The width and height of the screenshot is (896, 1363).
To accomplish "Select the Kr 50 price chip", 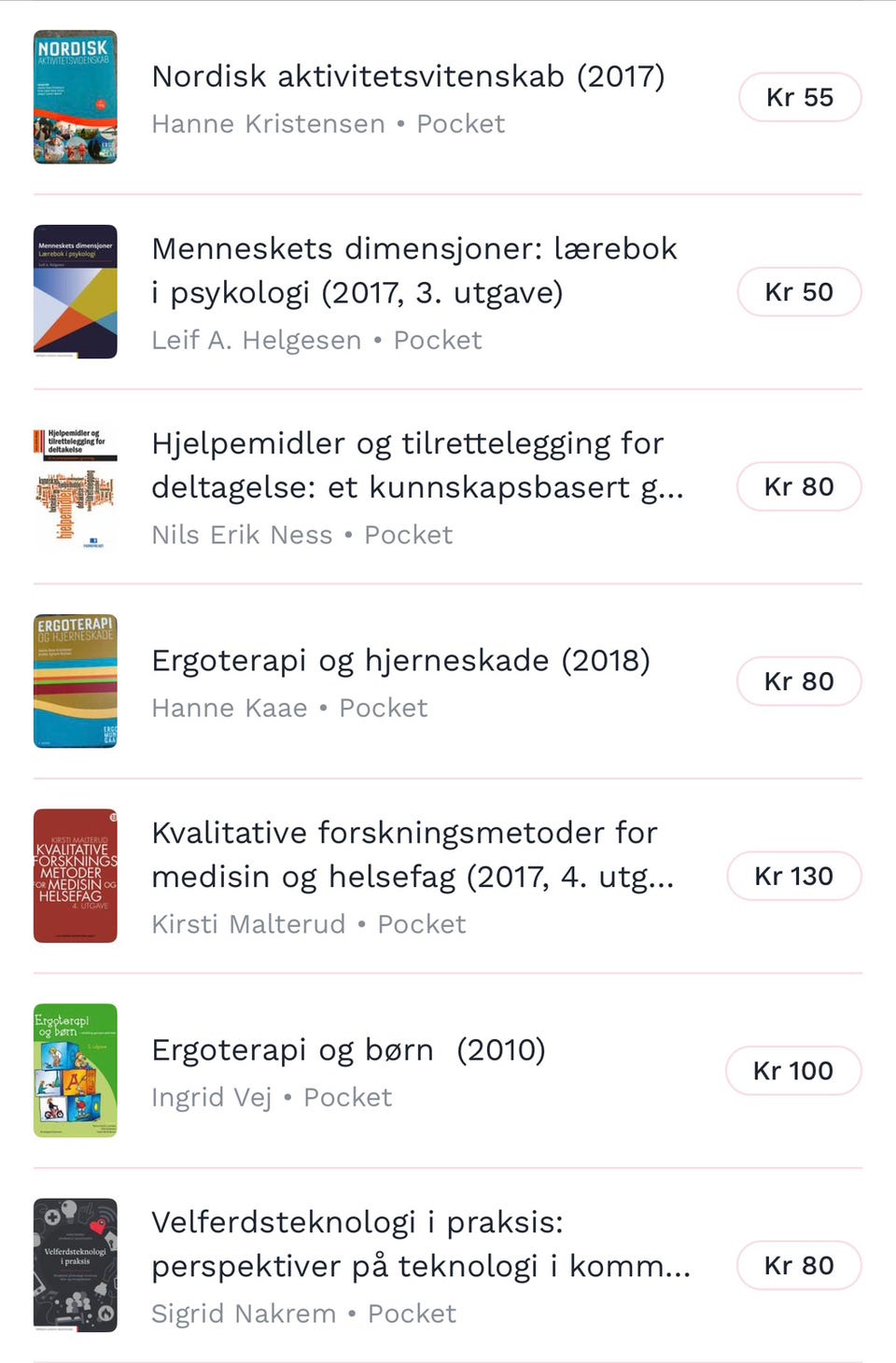I will [x=799, y=292].
